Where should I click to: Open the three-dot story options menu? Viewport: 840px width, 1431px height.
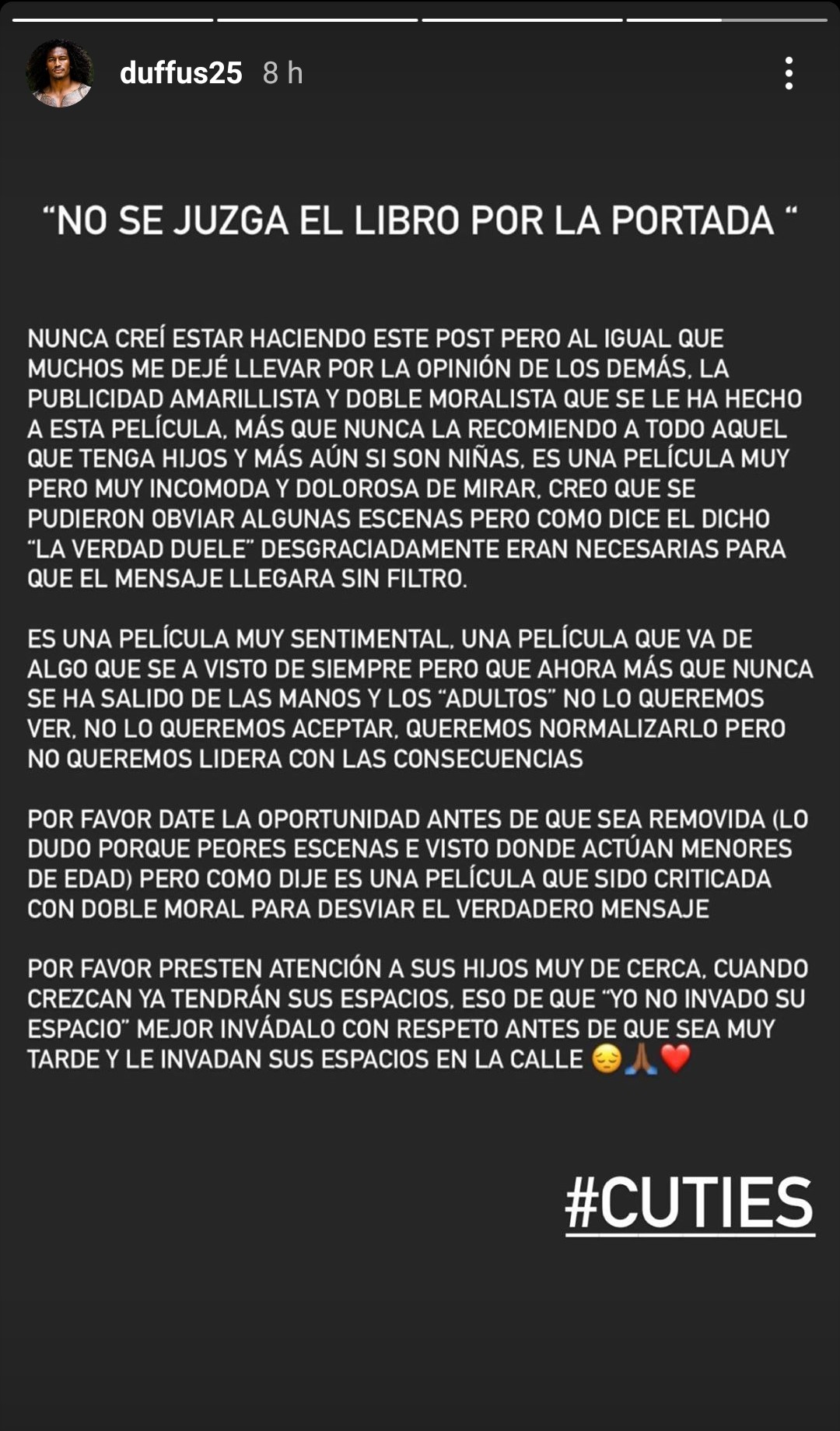tap(789, 73)
